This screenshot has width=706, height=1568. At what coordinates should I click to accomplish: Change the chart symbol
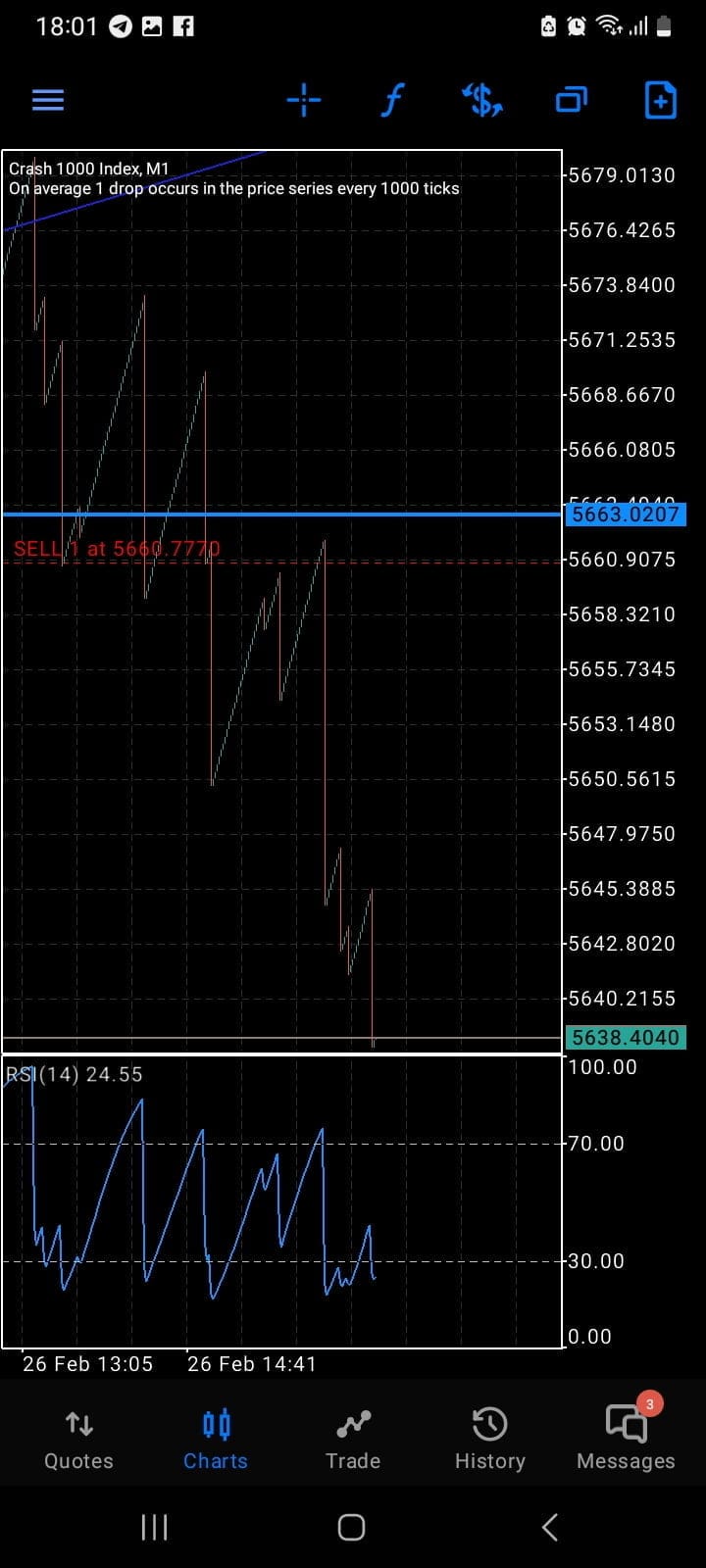481,100
